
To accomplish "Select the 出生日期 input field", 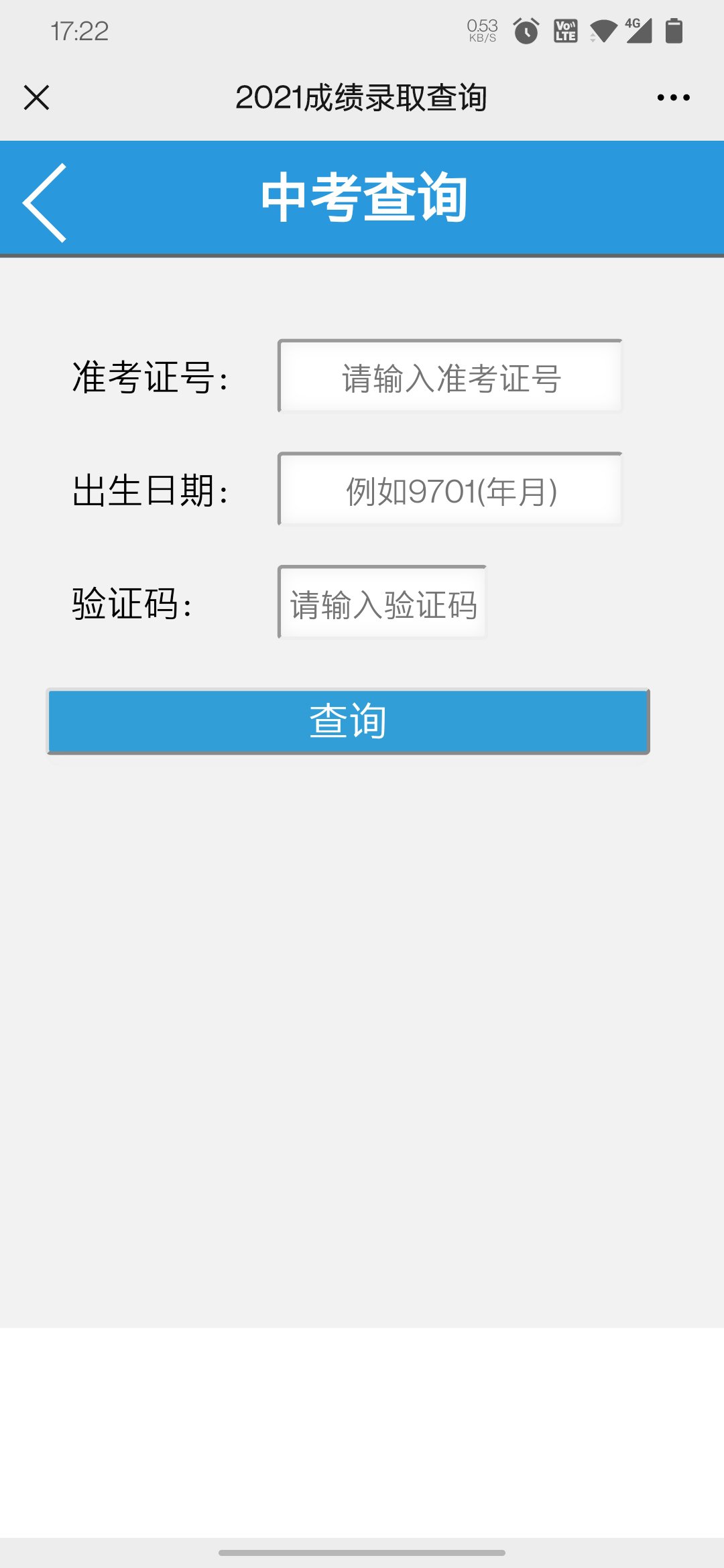I will click(450, 490).
